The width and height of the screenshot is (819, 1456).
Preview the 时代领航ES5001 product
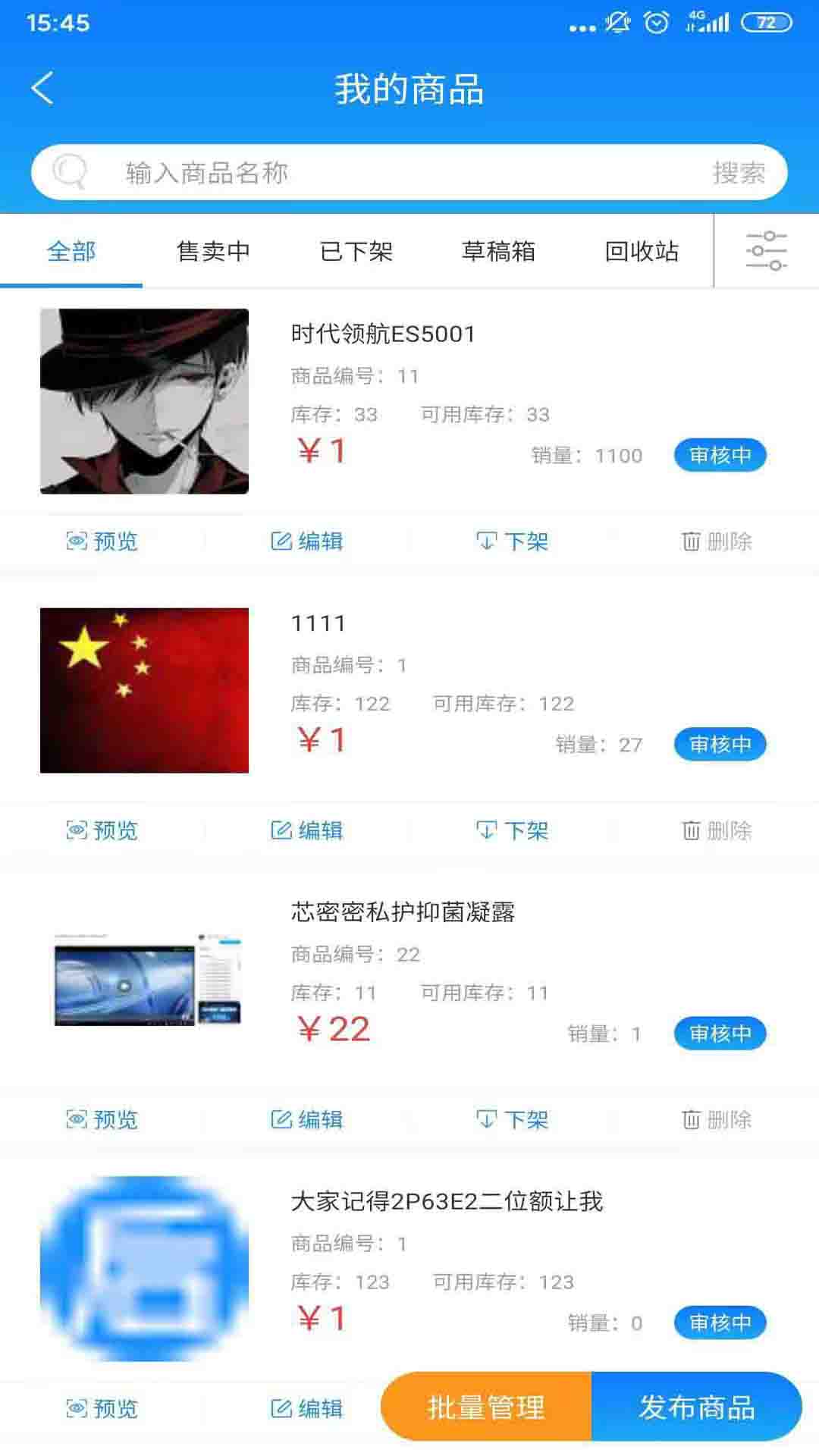[x=102, y=541]
